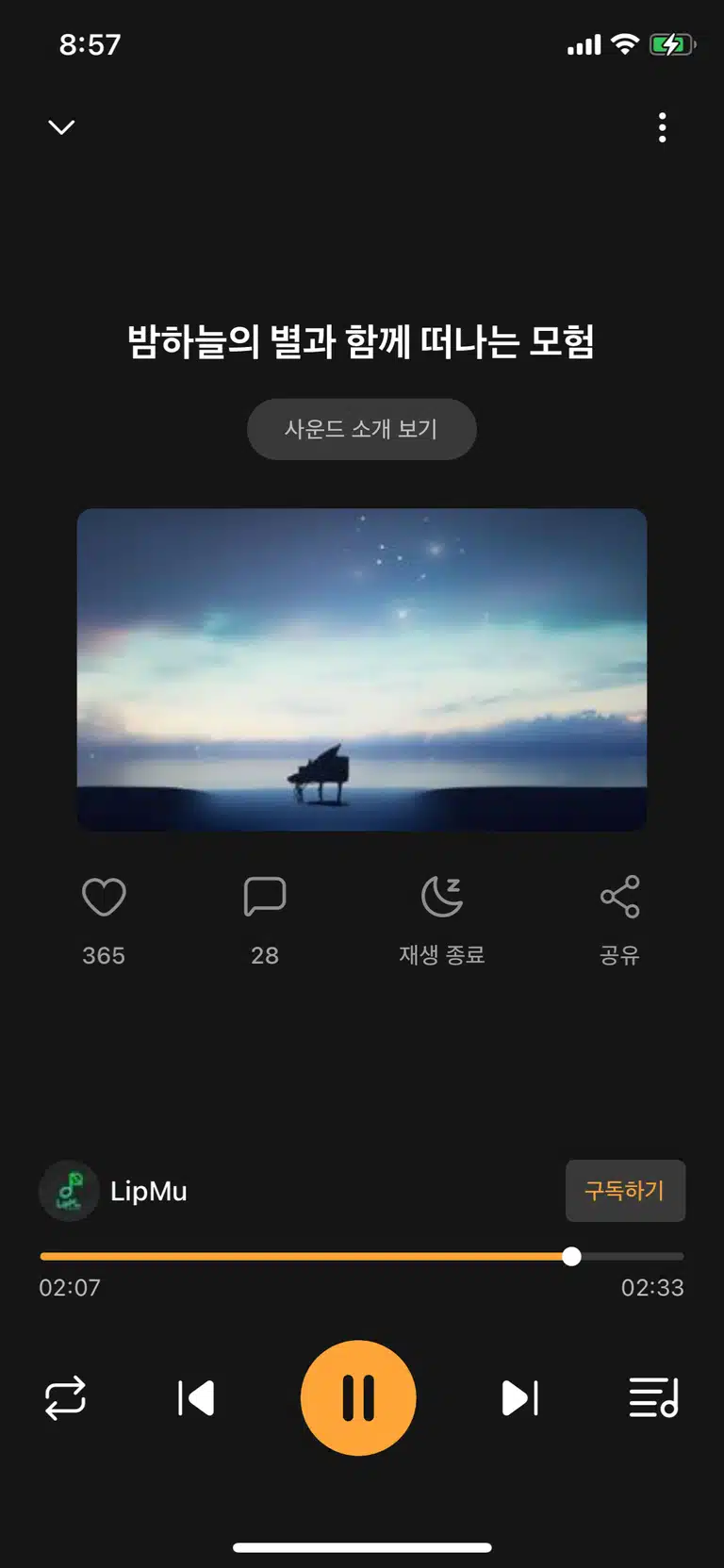Screen dimensions: 724x1568
Task: Tap the 사운드 소개 보기 button
Action: [362, 429]
